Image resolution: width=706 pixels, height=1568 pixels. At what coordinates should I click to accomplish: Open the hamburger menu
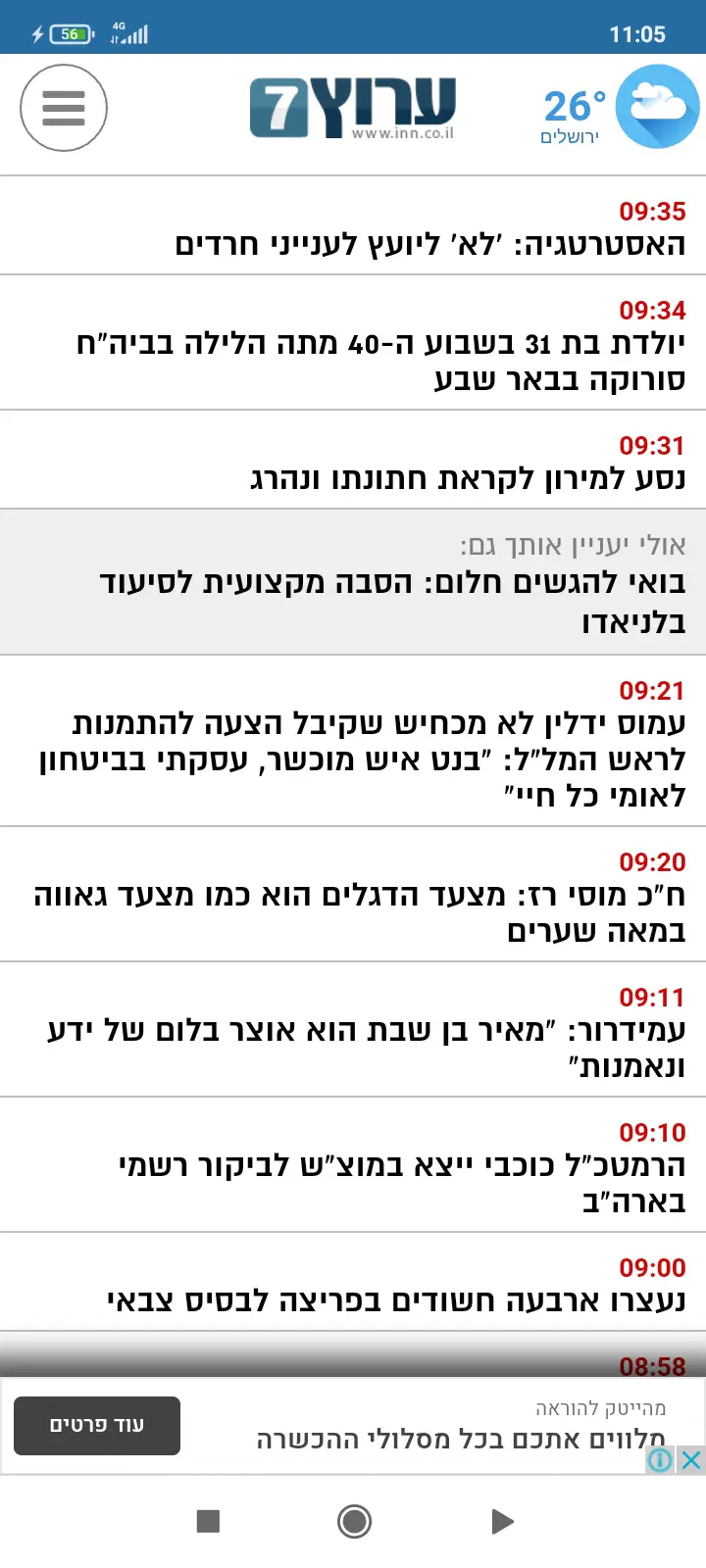64,108
